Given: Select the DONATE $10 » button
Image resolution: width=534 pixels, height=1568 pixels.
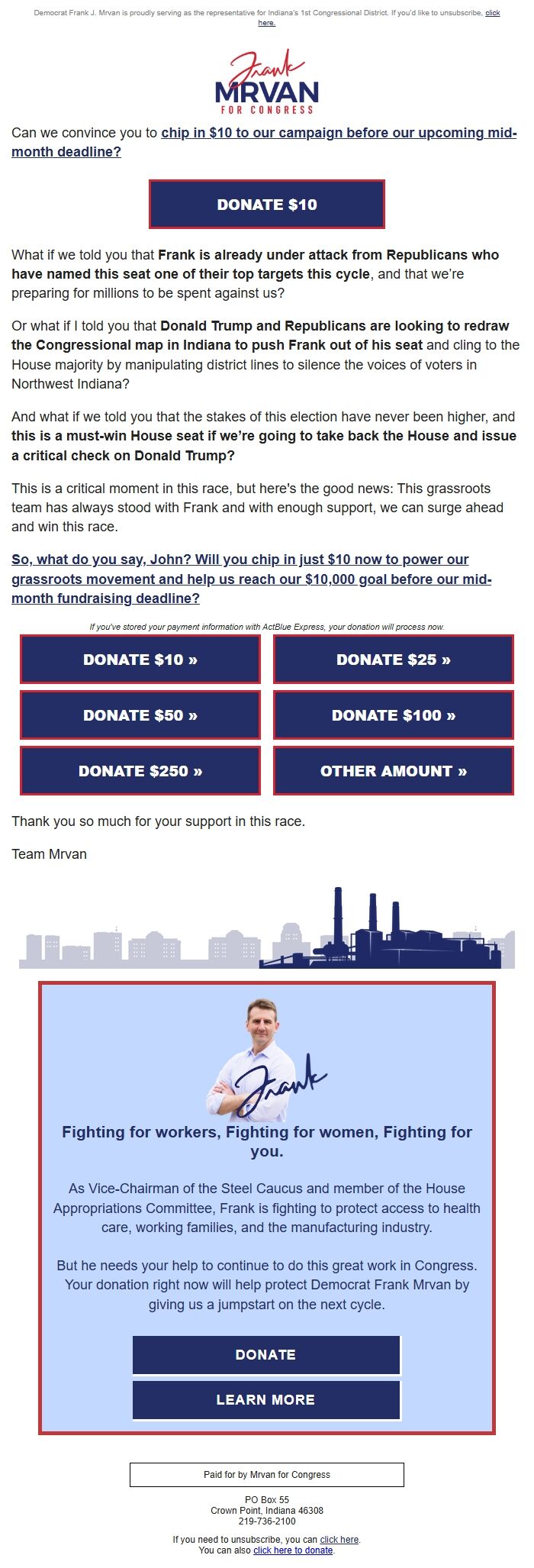Looking at the screenshot, I should coord(140,660).
